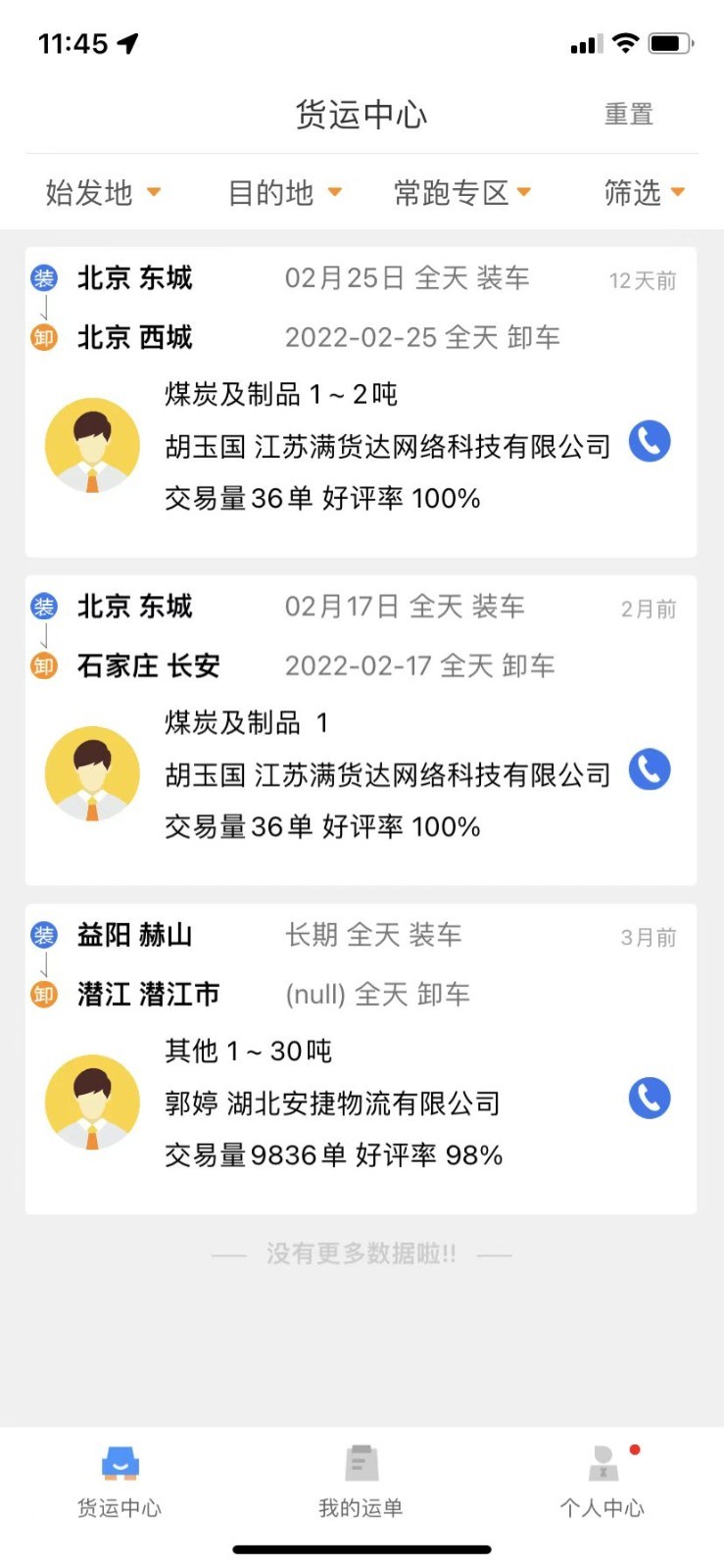724x1568 pixels.
Task: Call 郭婷 from 湖北安捷物流
Action: click(x=650, y=1099)
